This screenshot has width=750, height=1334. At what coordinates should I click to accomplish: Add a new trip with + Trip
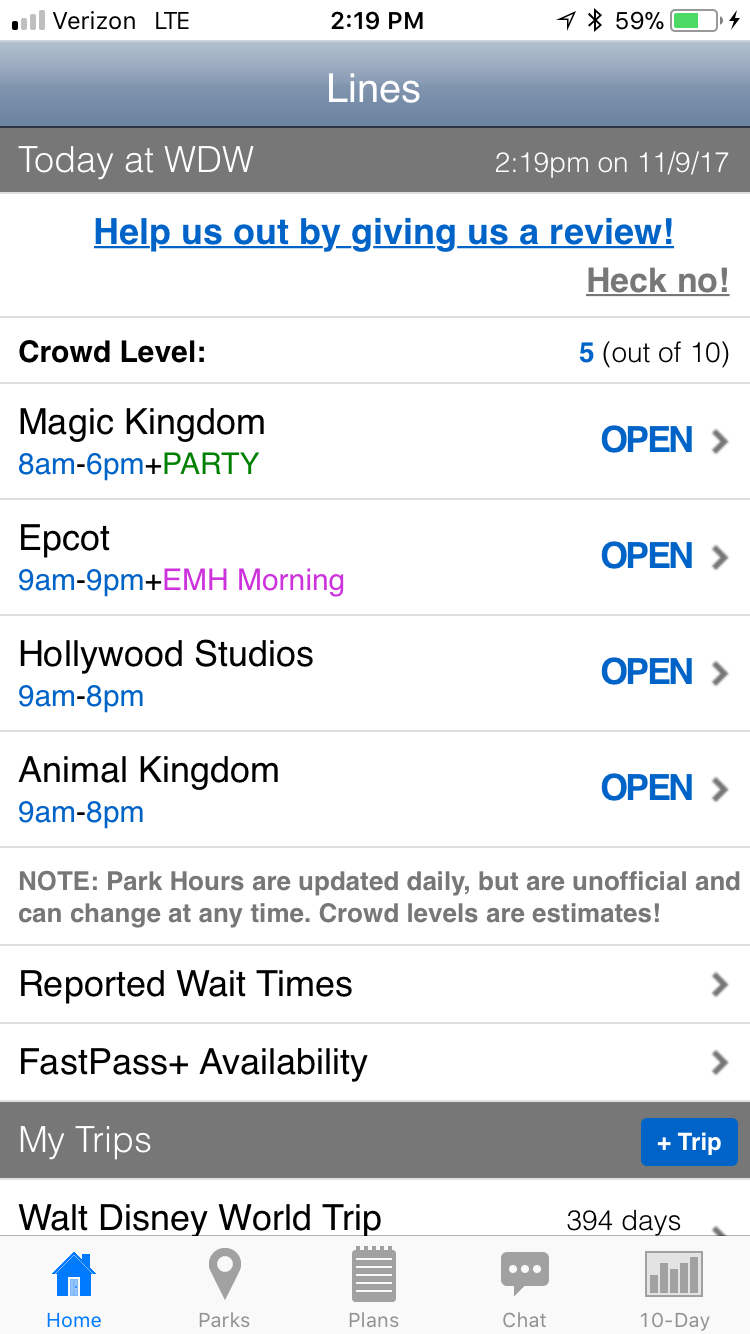(688, 1142)
